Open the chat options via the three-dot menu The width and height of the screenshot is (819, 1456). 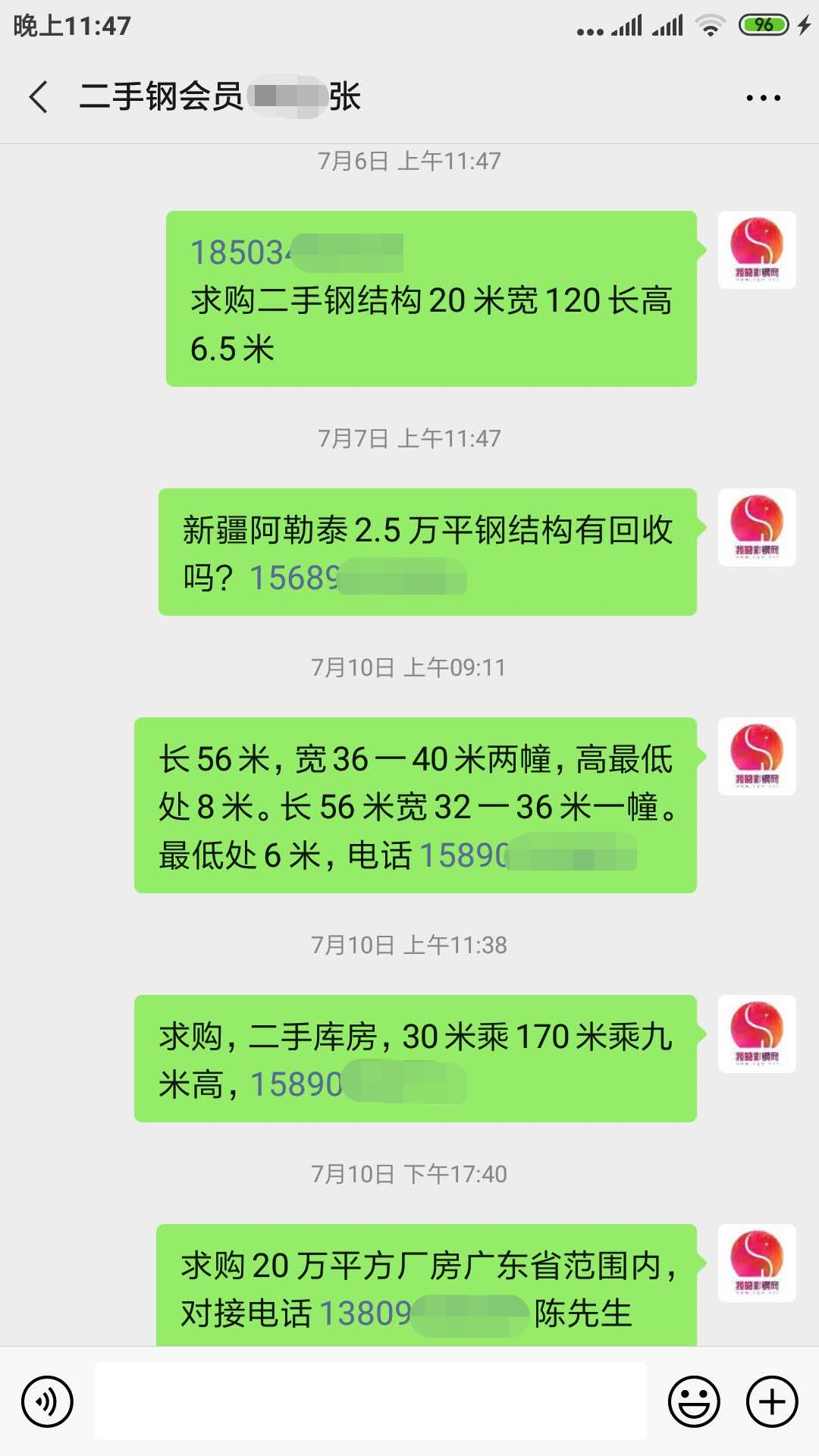click(x=762, y=97)
